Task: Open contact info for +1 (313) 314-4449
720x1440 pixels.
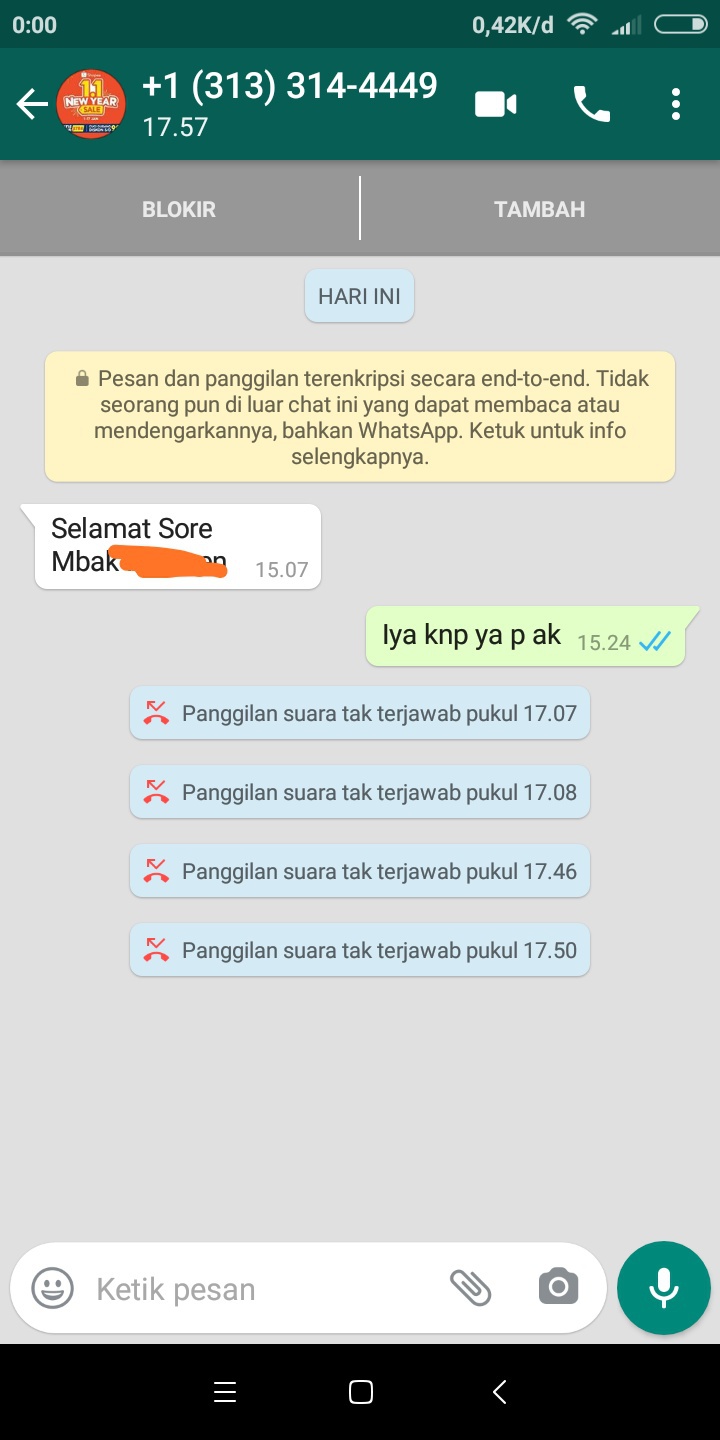Action: pos(290,102)
